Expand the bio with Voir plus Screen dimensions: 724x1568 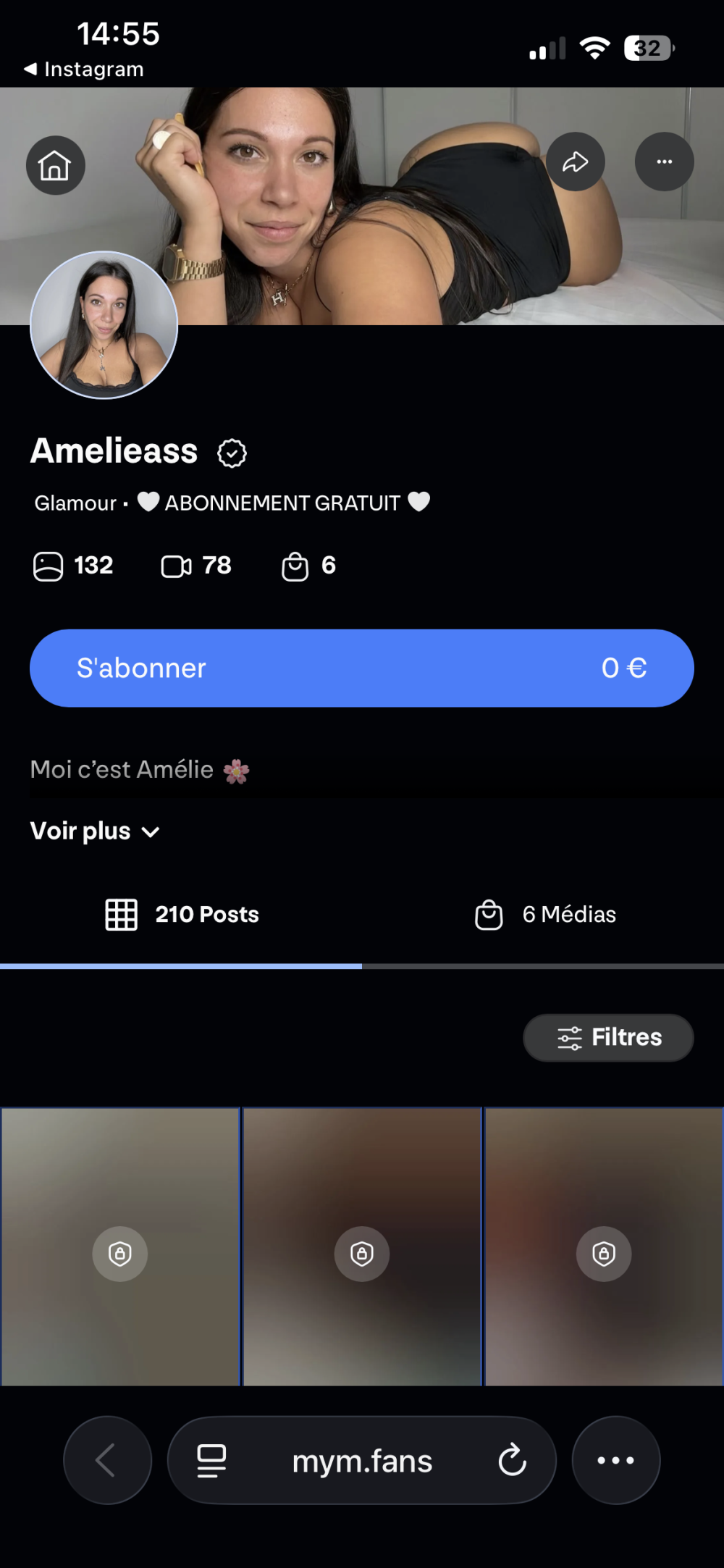[95, 831]
